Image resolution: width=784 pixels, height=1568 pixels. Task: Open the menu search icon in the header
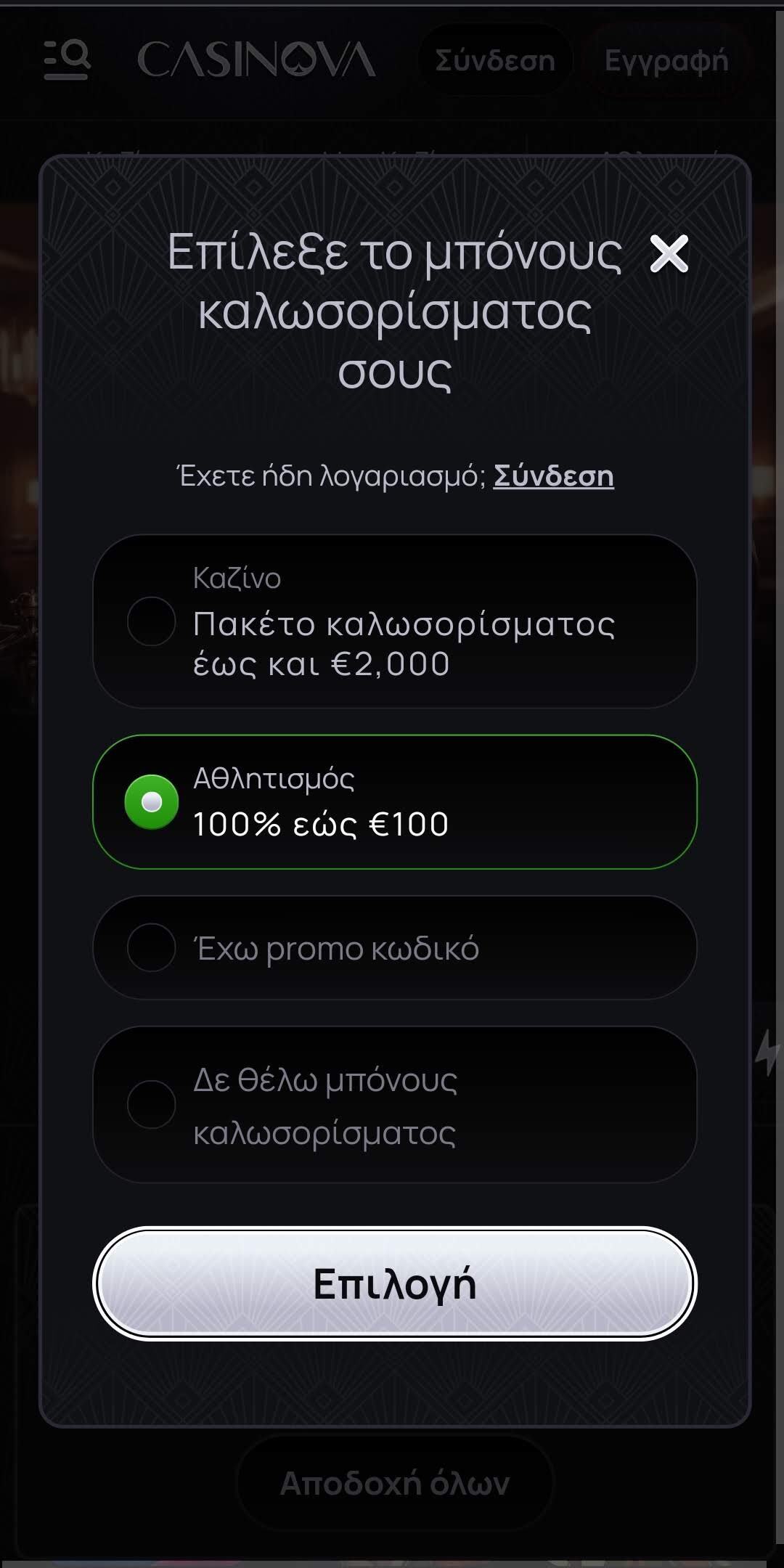pos(67,60)
